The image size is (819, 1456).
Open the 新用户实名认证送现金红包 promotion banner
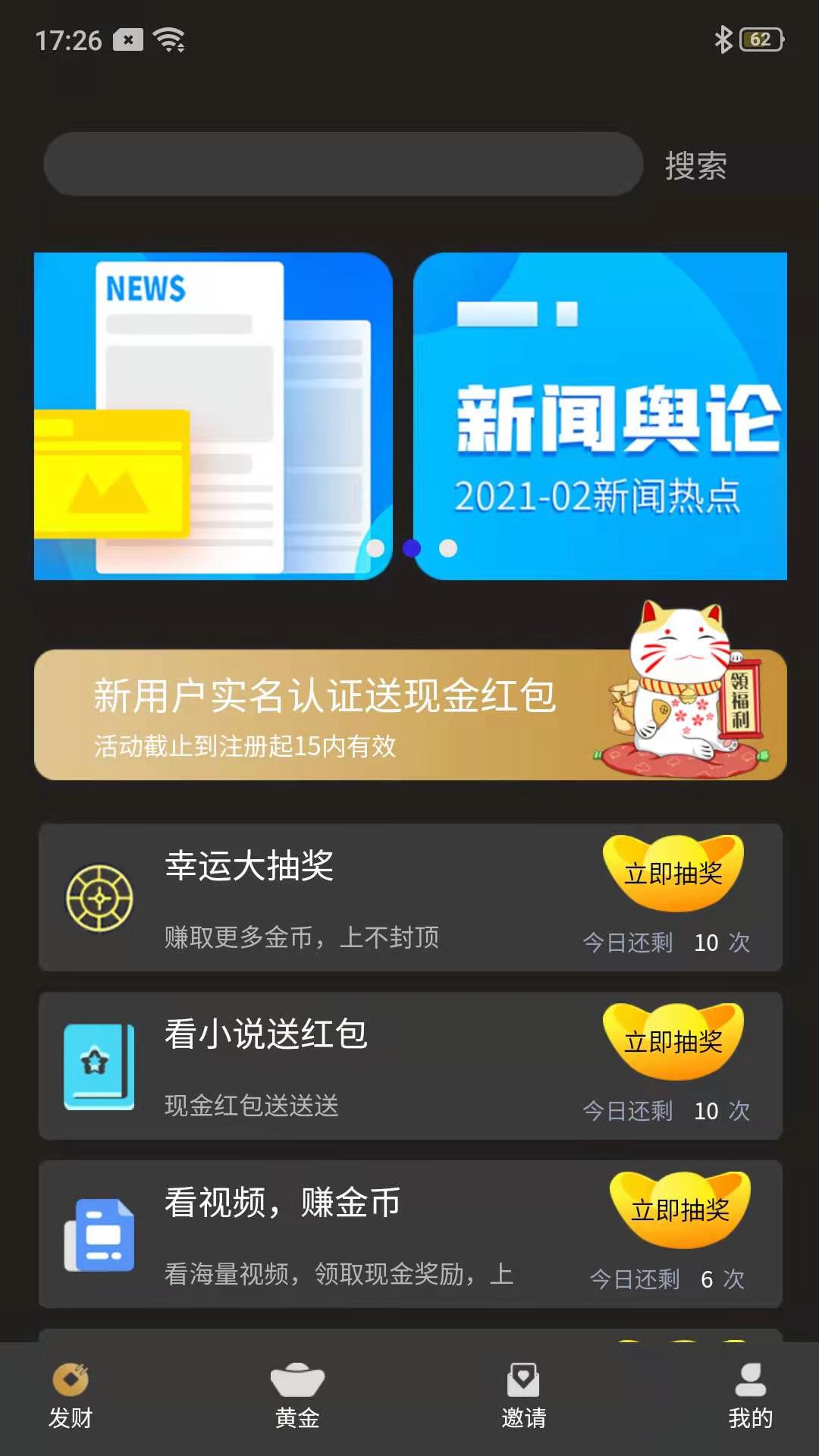(410, 714)
